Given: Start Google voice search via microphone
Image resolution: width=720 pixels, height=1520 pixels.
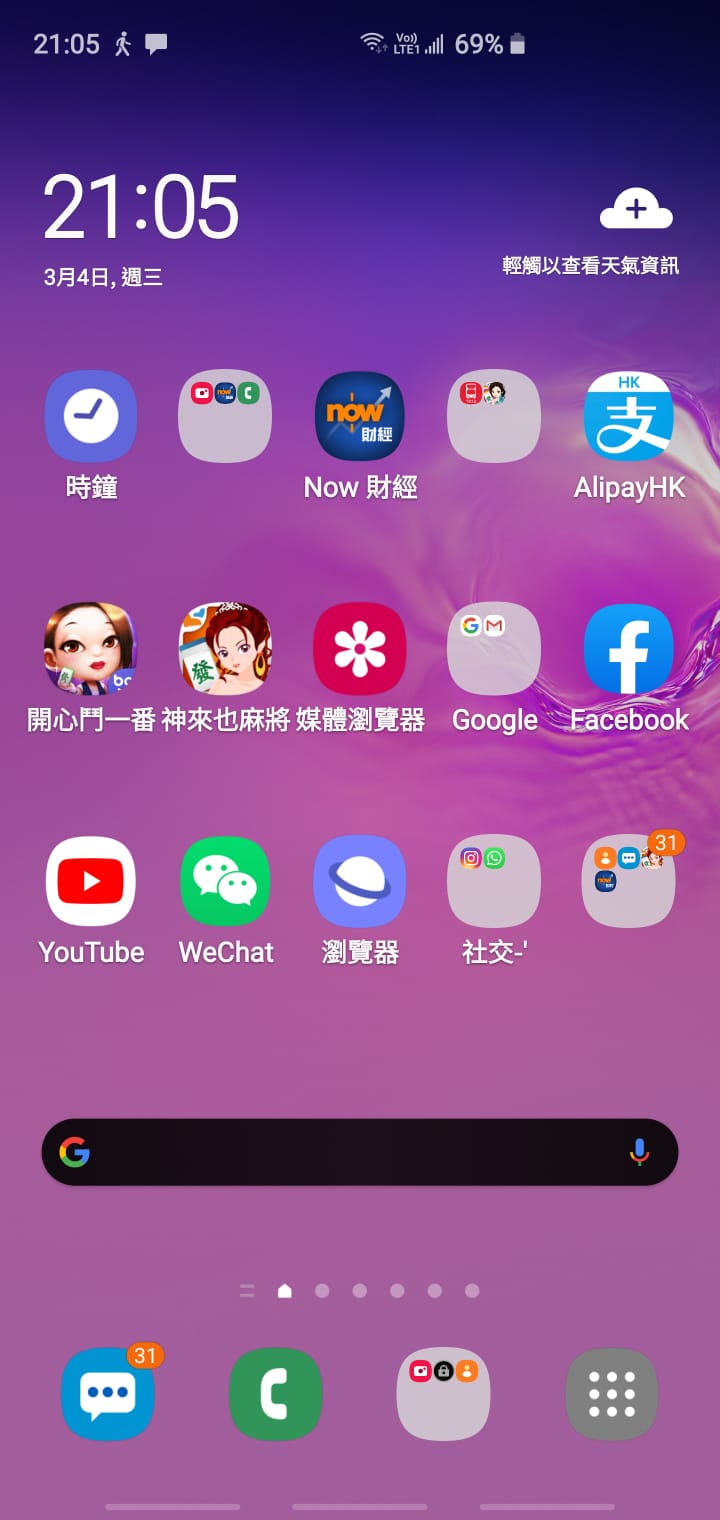Looking at the screenshot, I should tap(639, 1152).
